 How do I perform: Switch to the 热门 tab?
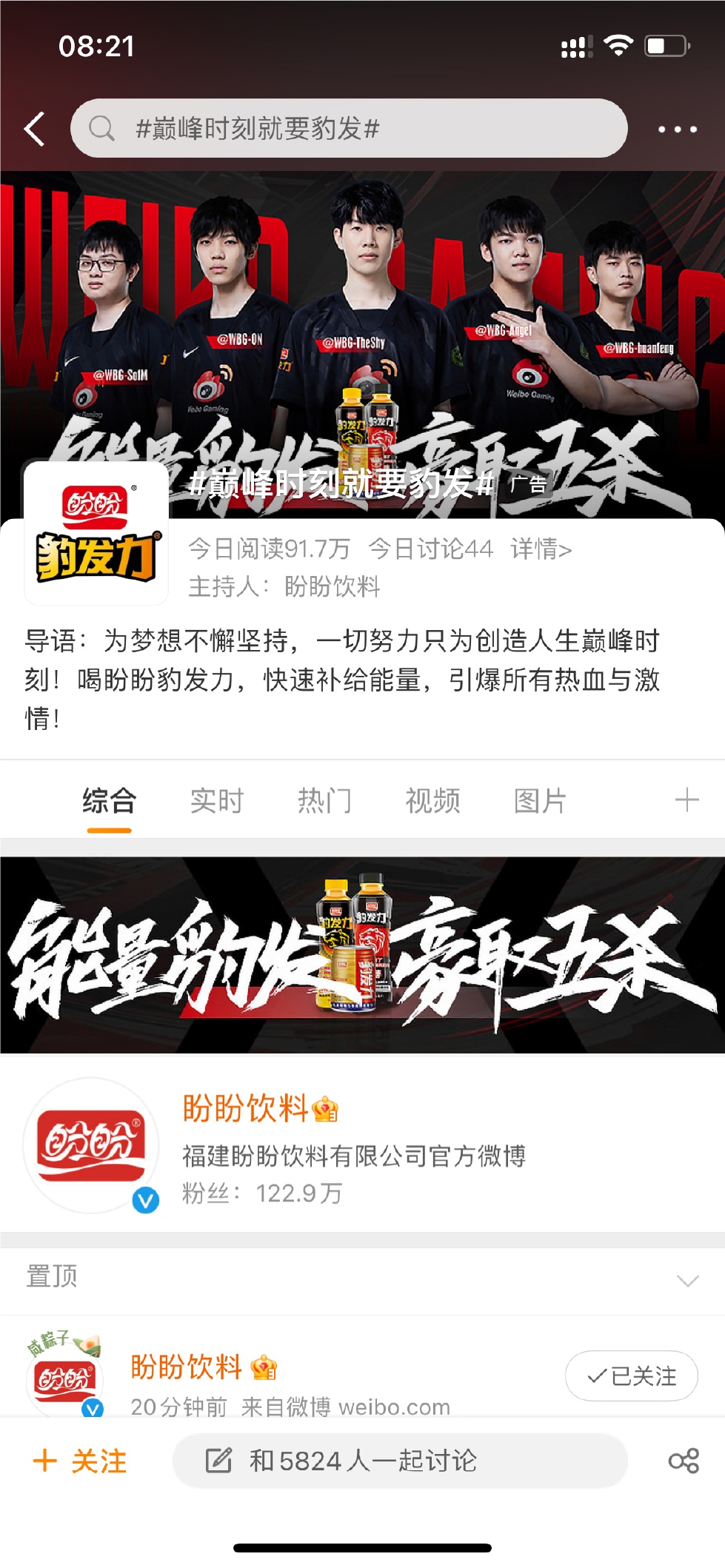tap(324, 801)
